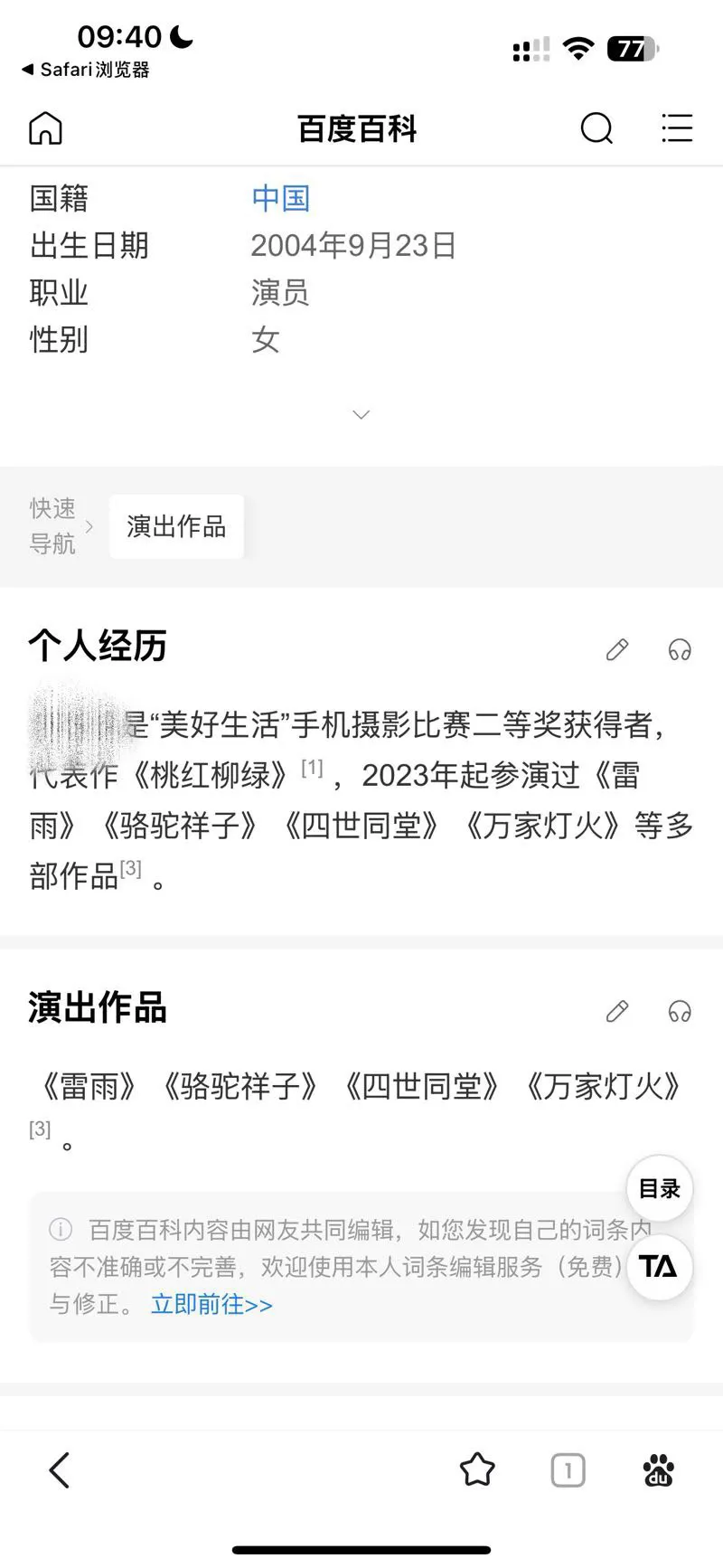
Task: Listen to the 个人经历 section
Action: [680, 649]
